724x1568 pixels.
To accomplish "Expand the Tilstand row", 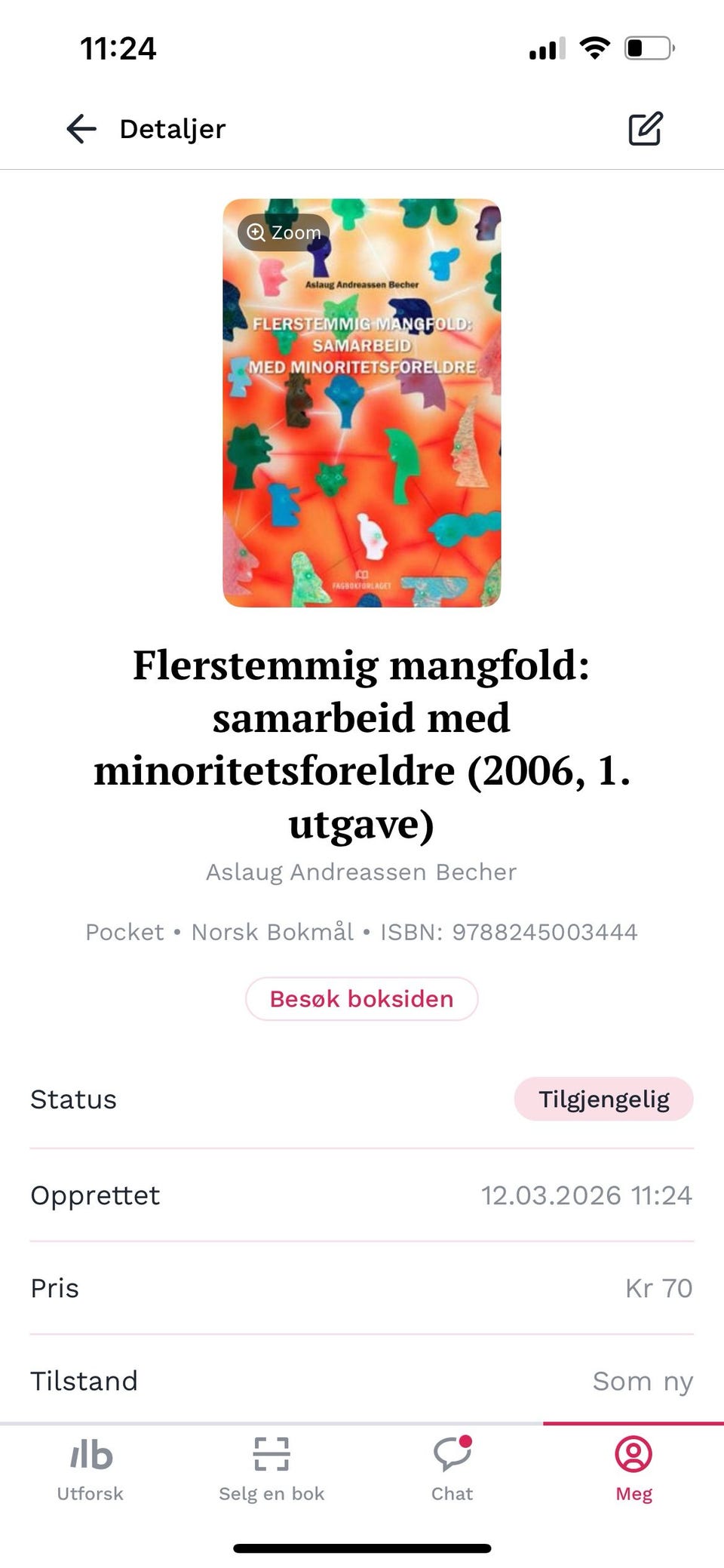I will pyautogui.click(x=362, y=1381).
